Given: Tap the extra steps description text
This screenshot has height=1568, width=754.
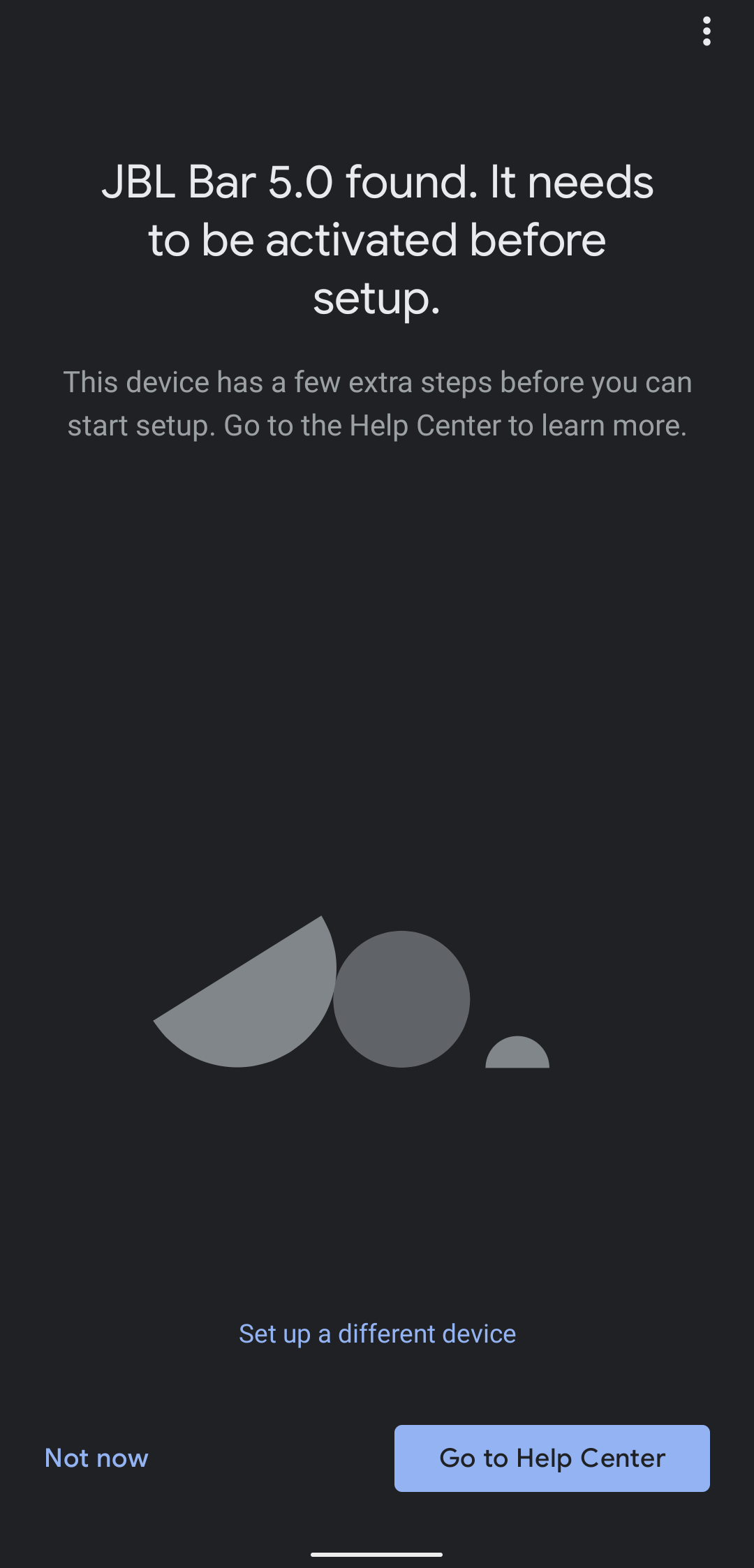Looking at the screenshot, I should pos(377,403).
